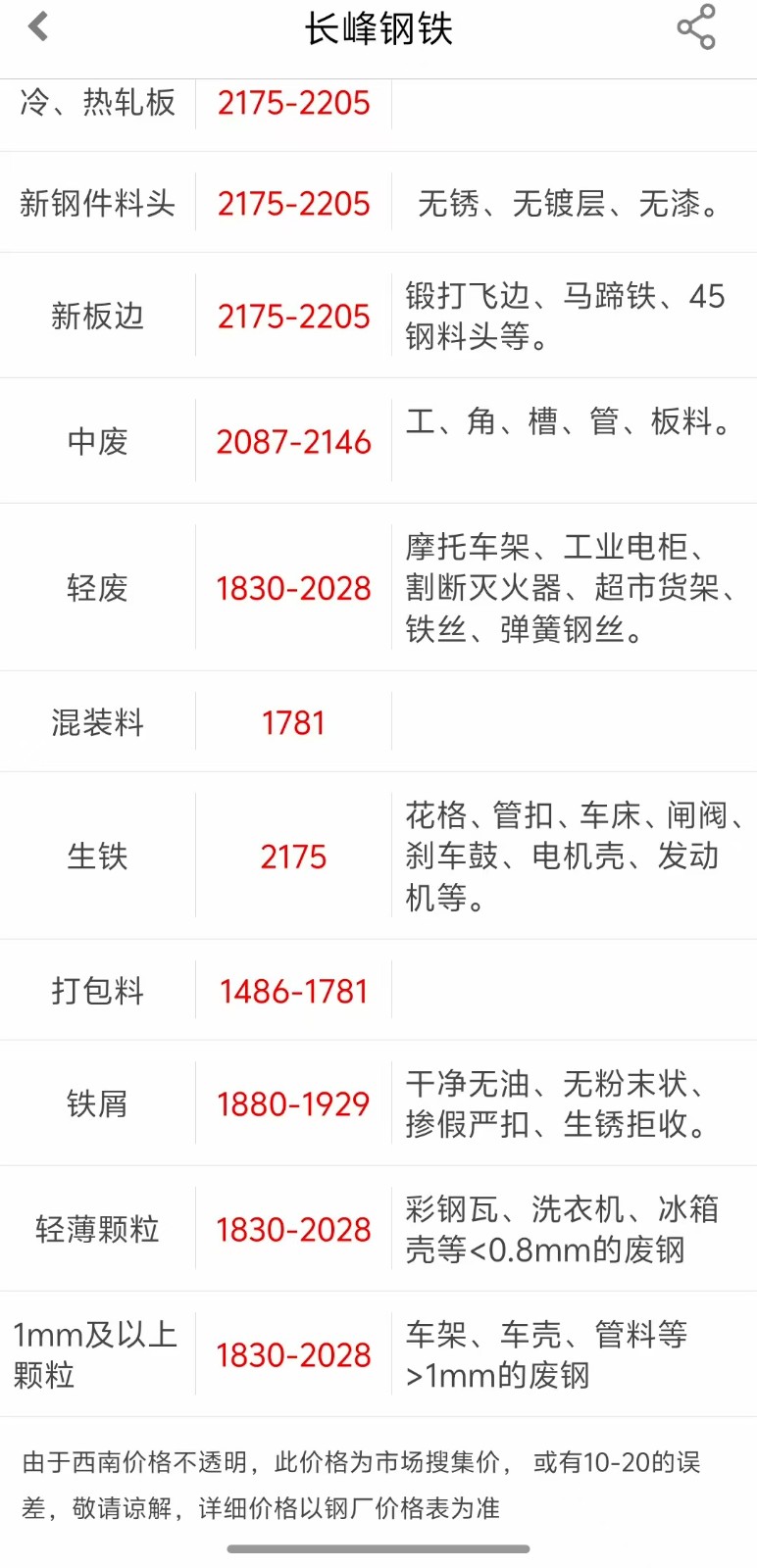Share the 长峰钢铁 price page

coord(696,26)
